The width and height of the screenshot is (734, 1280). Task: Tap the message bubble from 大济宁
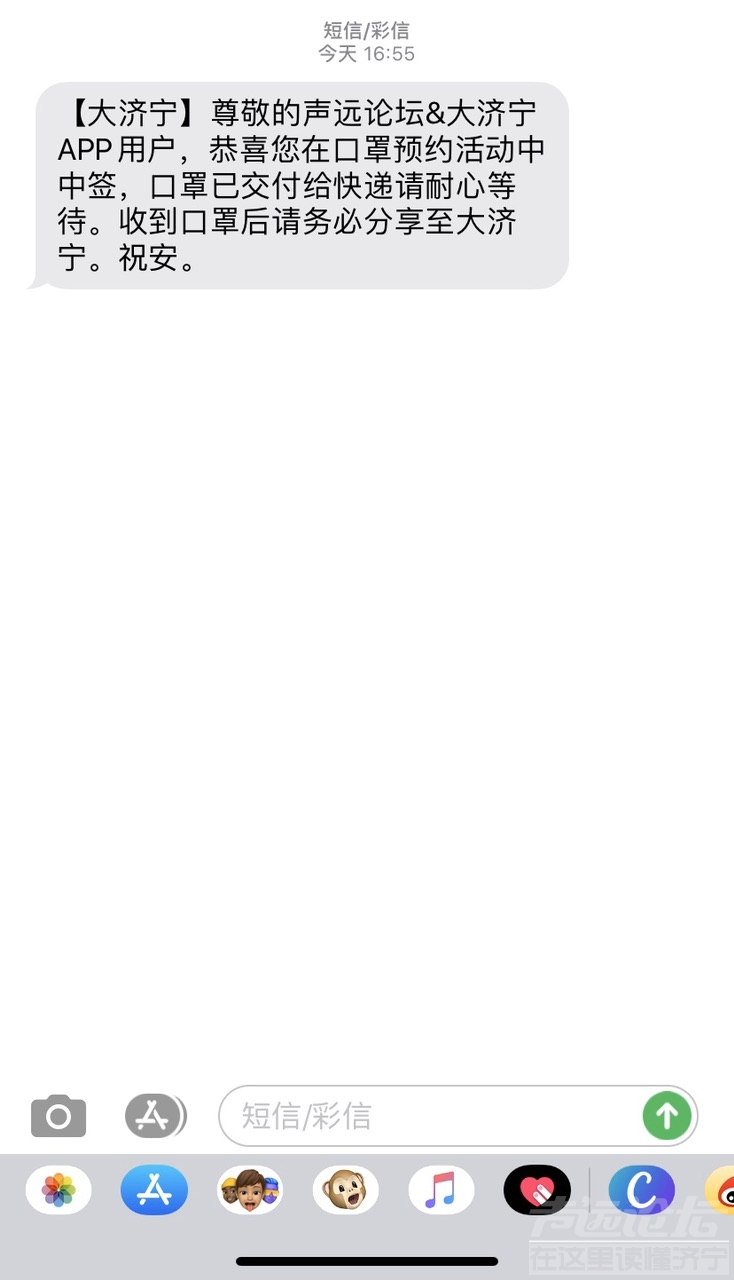(x=300, y=185)
